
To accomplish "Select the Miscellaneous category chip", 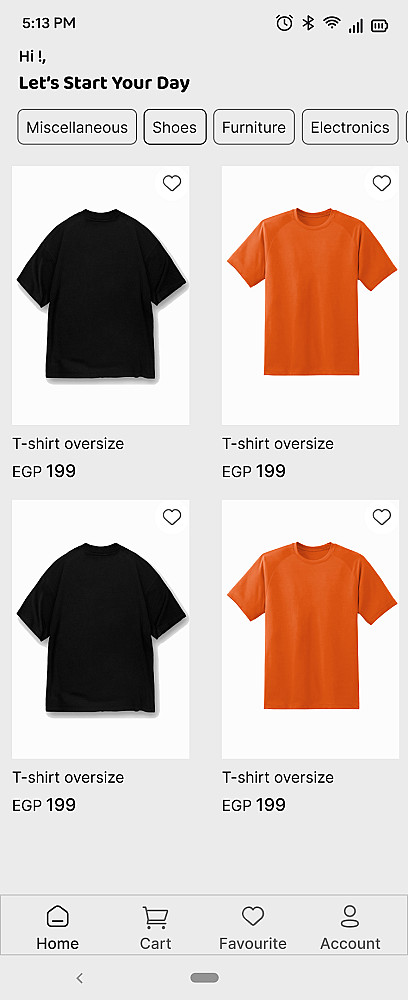I will [x=77, y=127].
